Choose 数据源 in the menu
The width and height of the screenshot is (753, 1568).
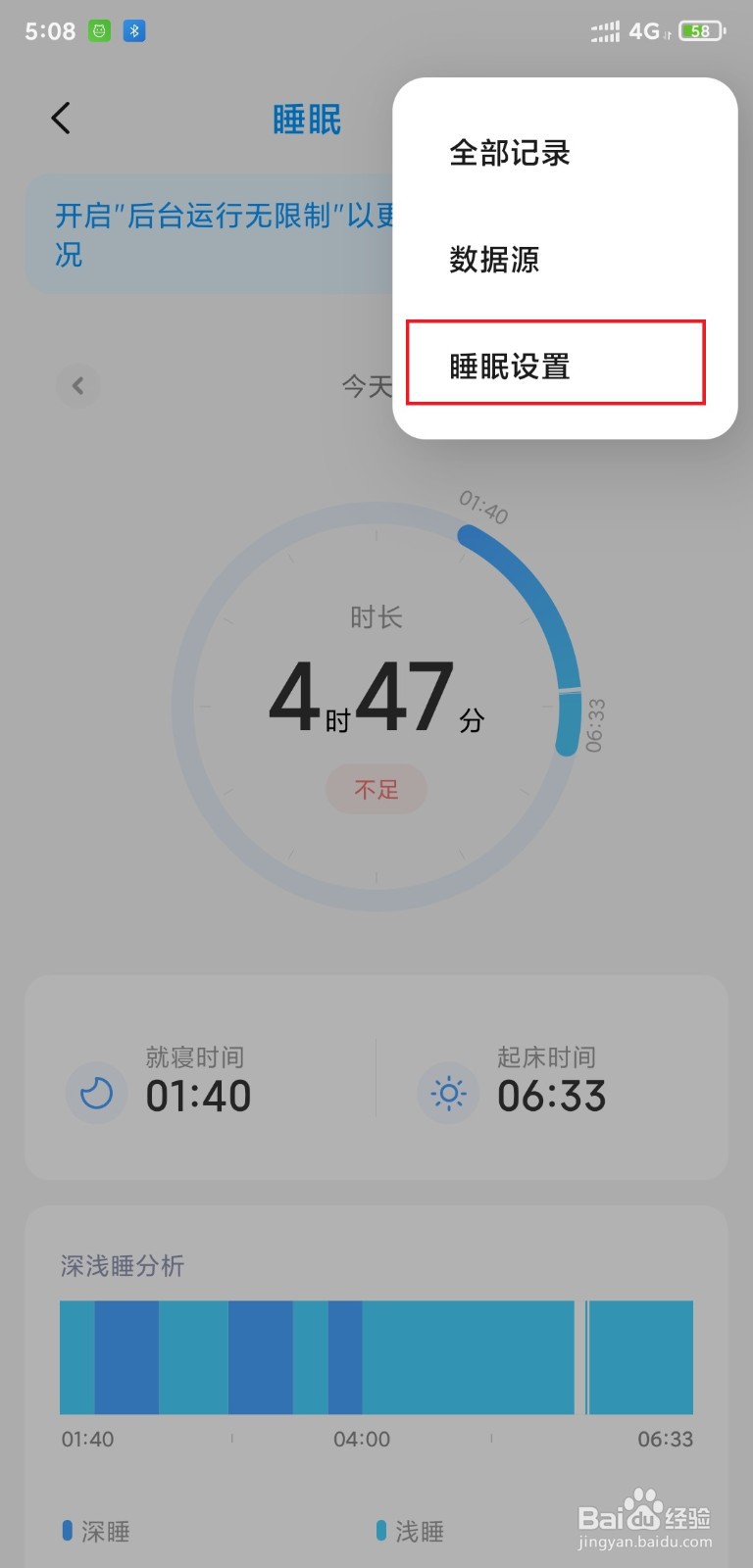492,260
